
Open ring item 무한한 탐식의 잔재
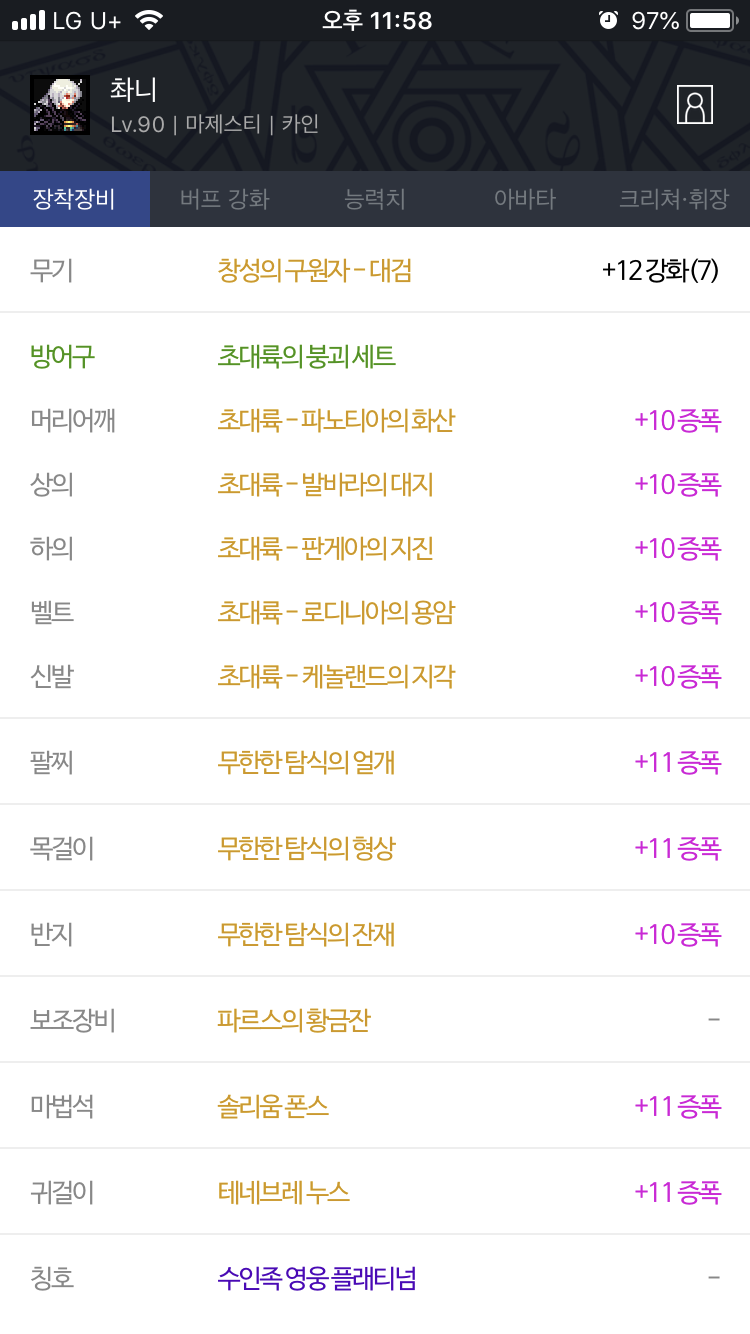pos(307,934)
